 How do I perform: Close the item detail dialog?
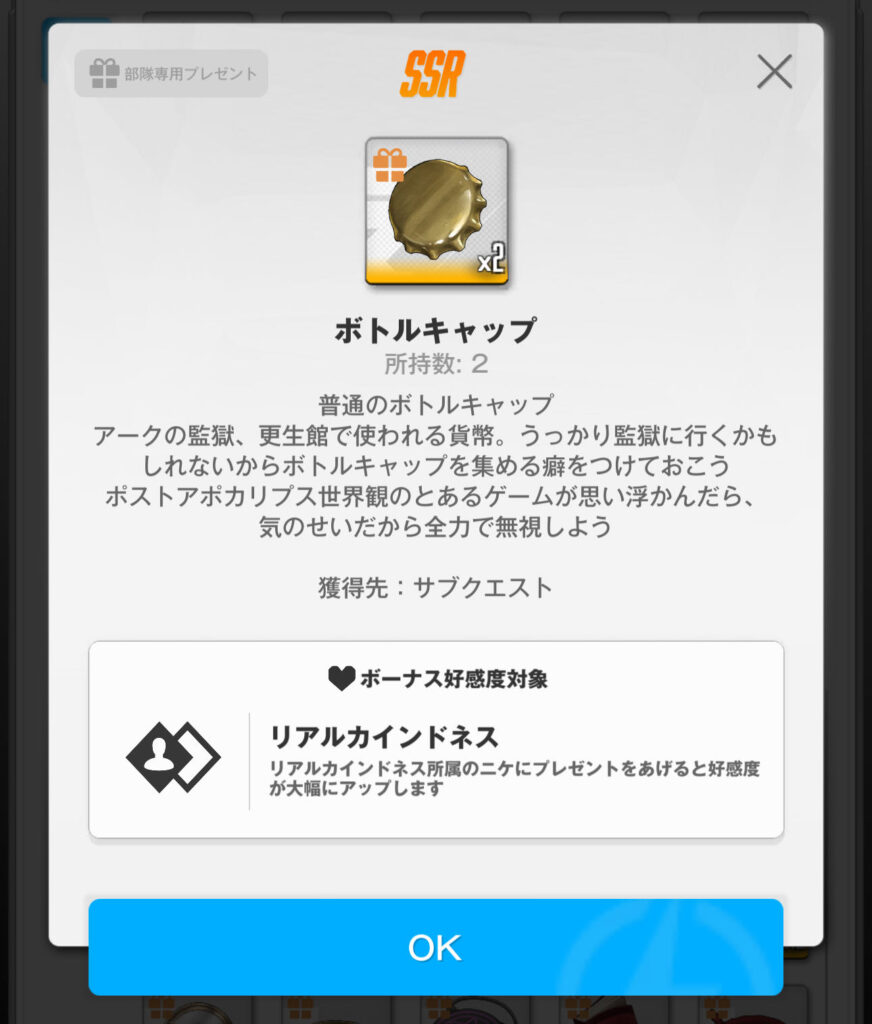coord(774,72)
